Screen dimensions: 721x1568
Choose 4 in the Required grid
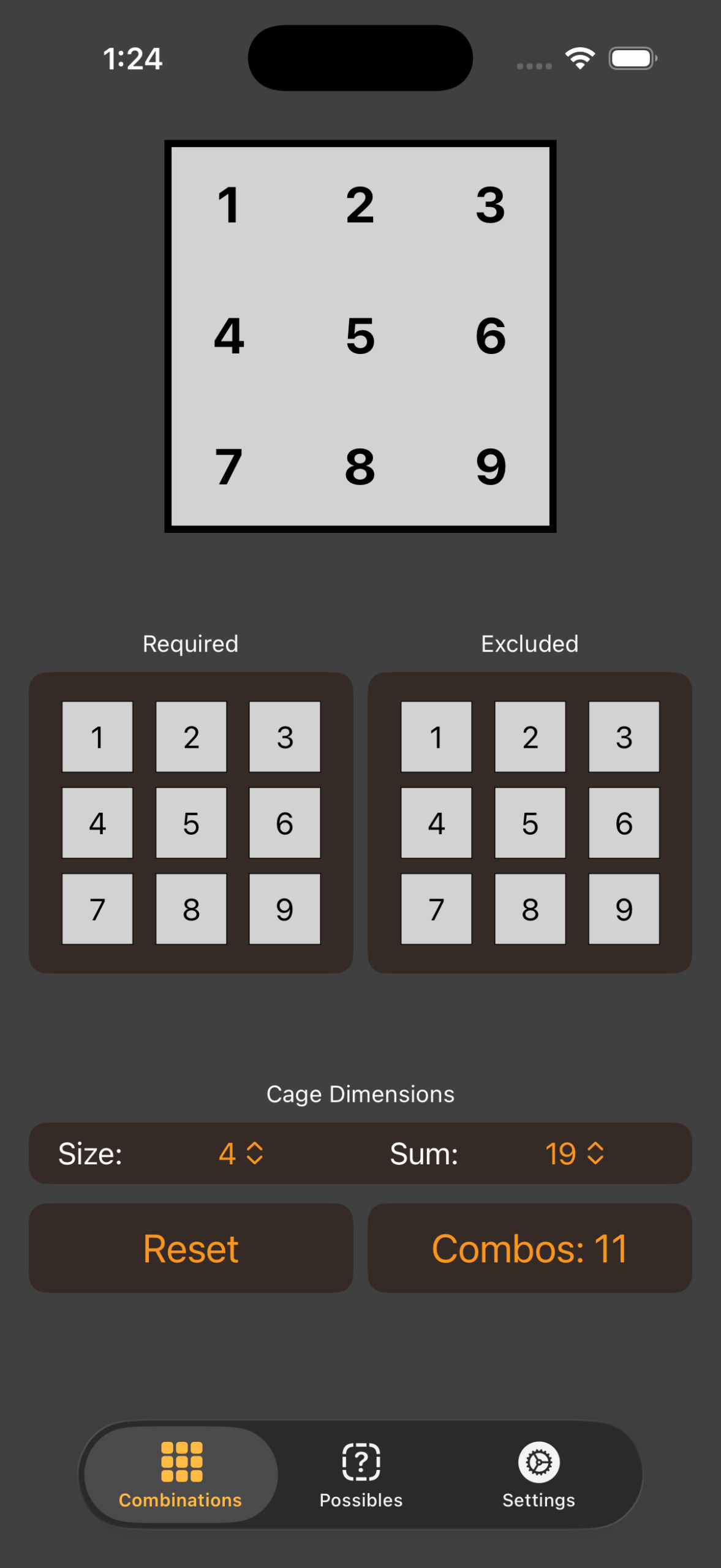click(97, 823)
